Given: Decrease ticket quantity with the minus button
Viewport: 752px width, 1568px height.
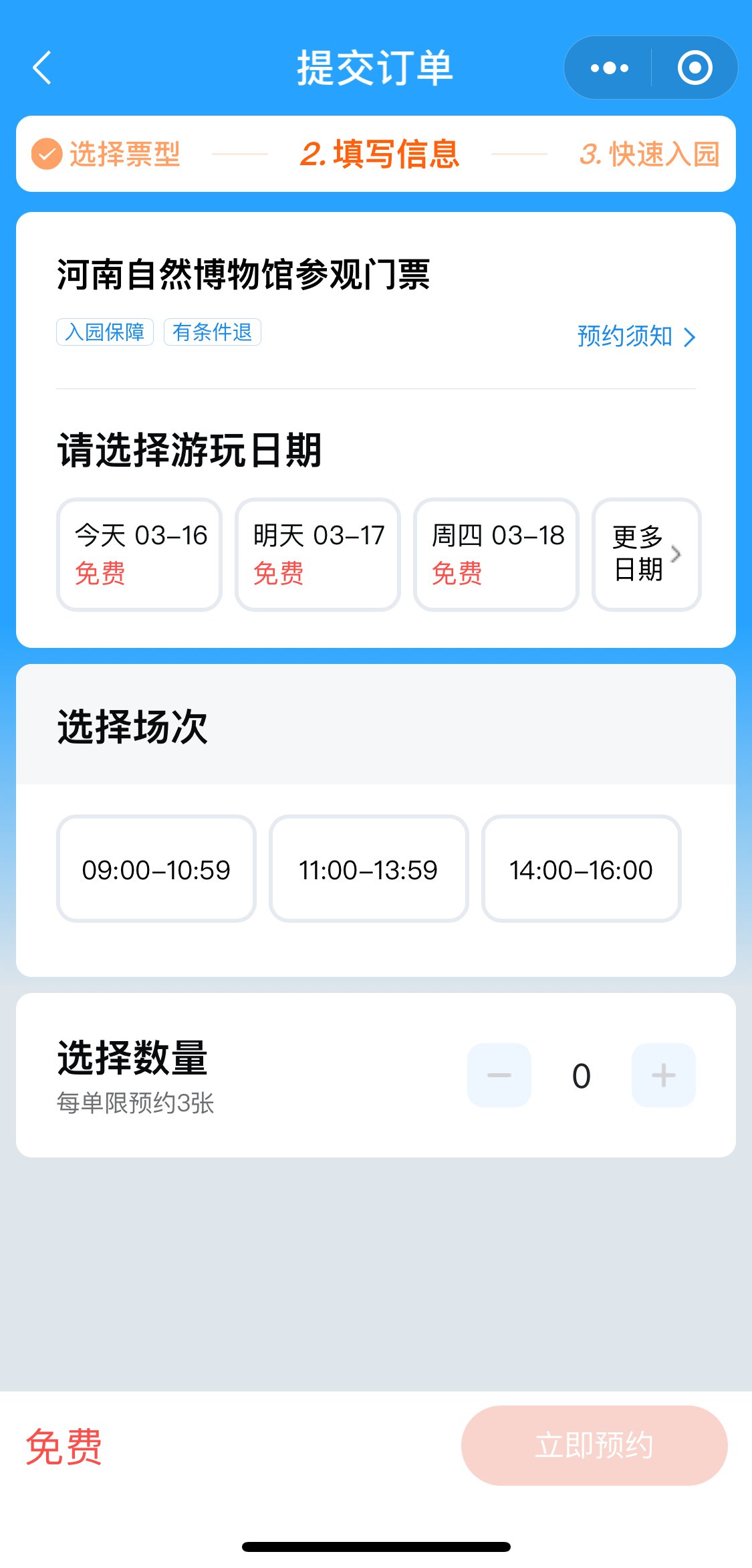Looking at the screenshot, I should pyautogui.click(x=499, y=1075).
